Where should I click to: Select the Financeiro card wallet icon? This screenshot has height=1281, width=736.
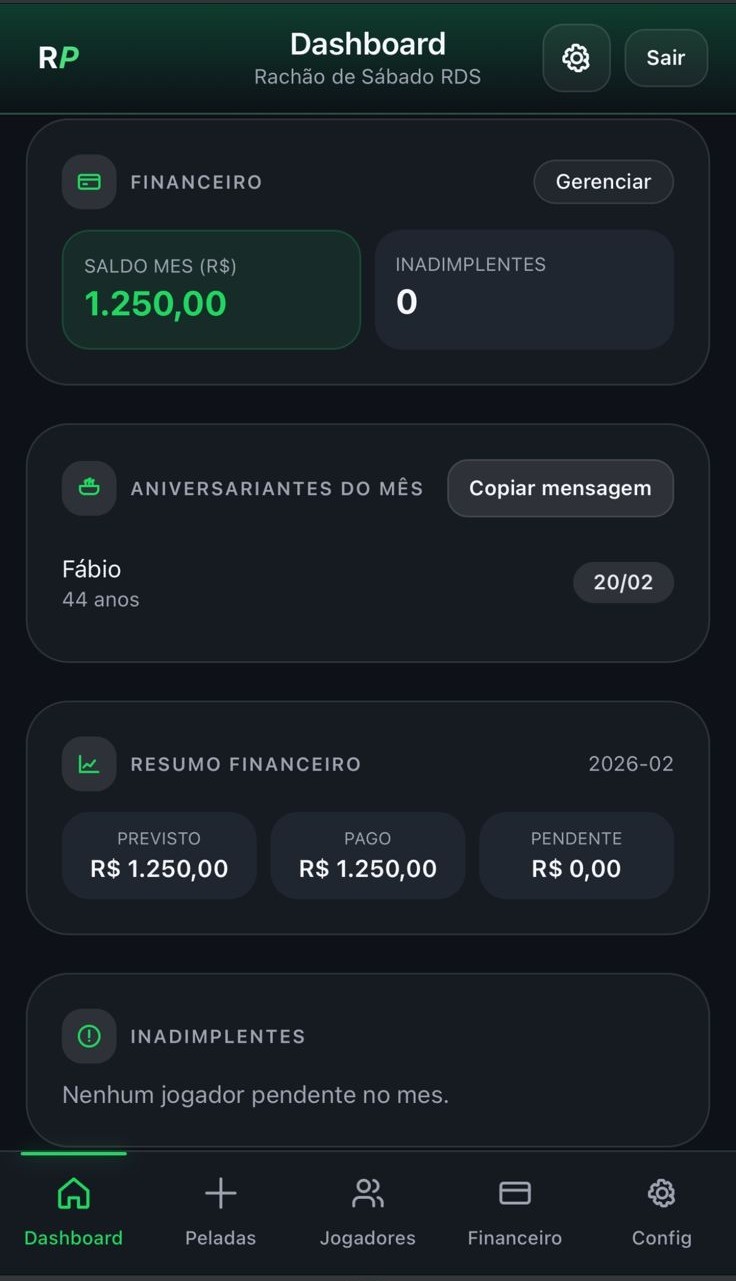[89, 182]
